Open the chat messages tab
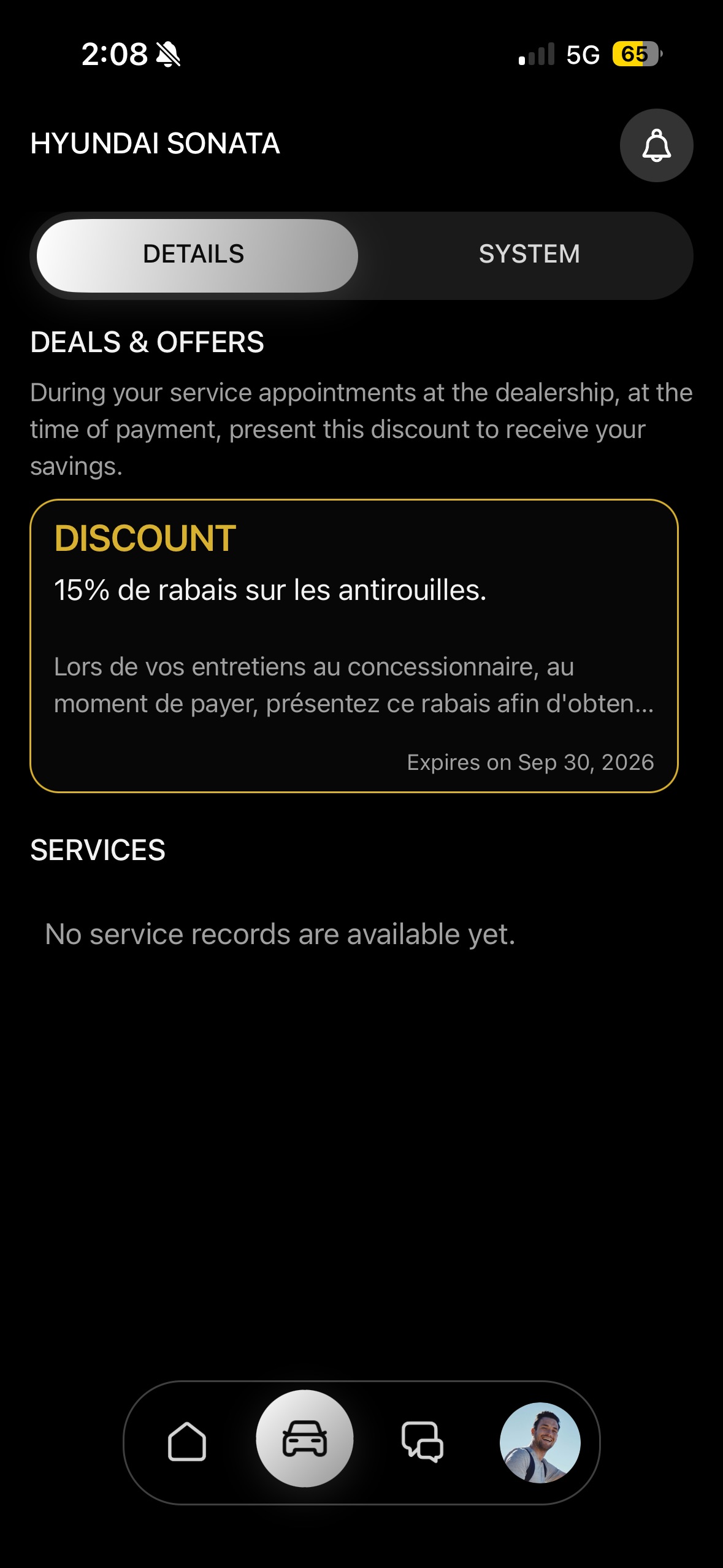The width and height of the screenshot is (723, 1568). point(423,1441)
